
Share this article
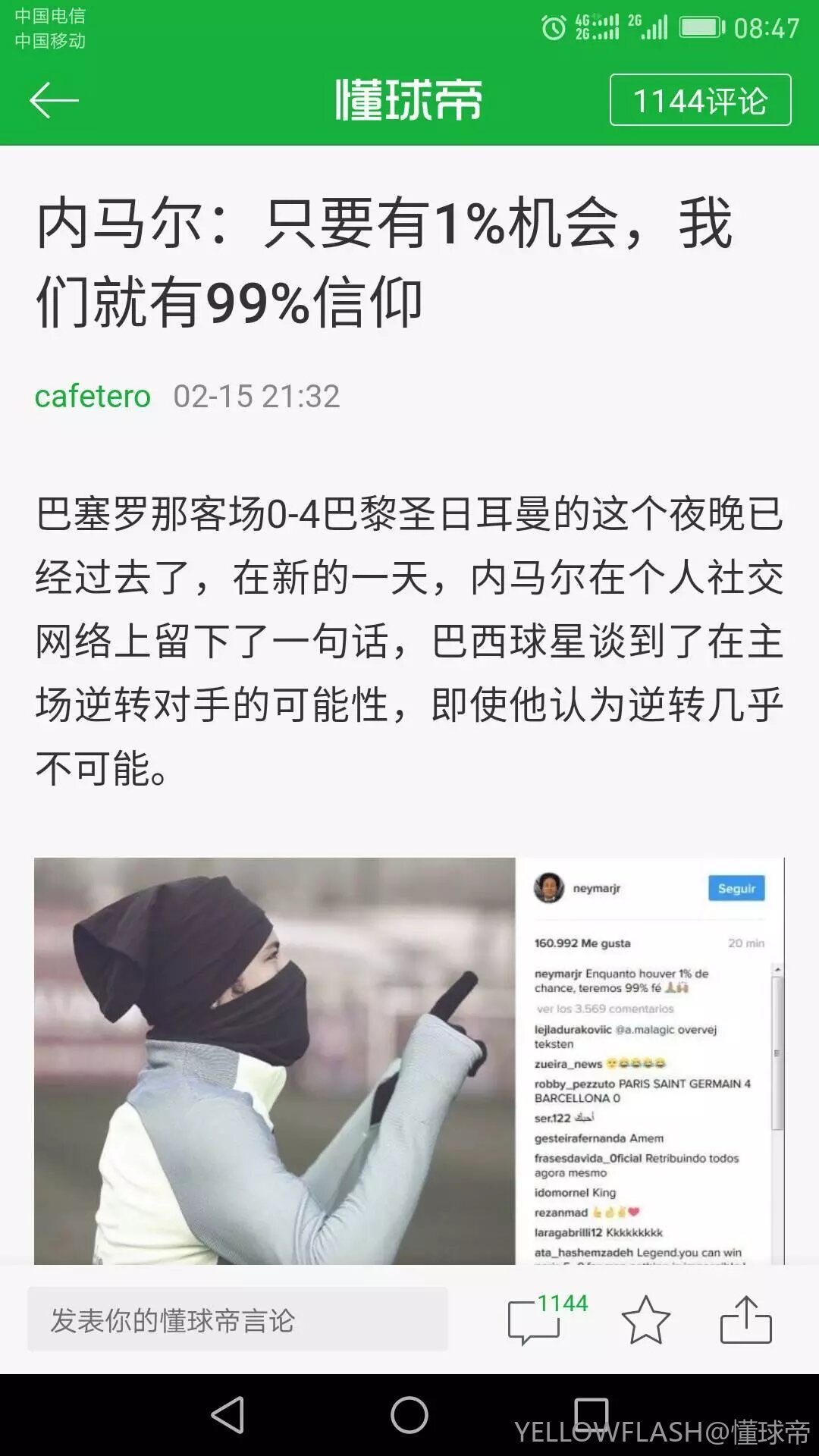point(745,1320)
